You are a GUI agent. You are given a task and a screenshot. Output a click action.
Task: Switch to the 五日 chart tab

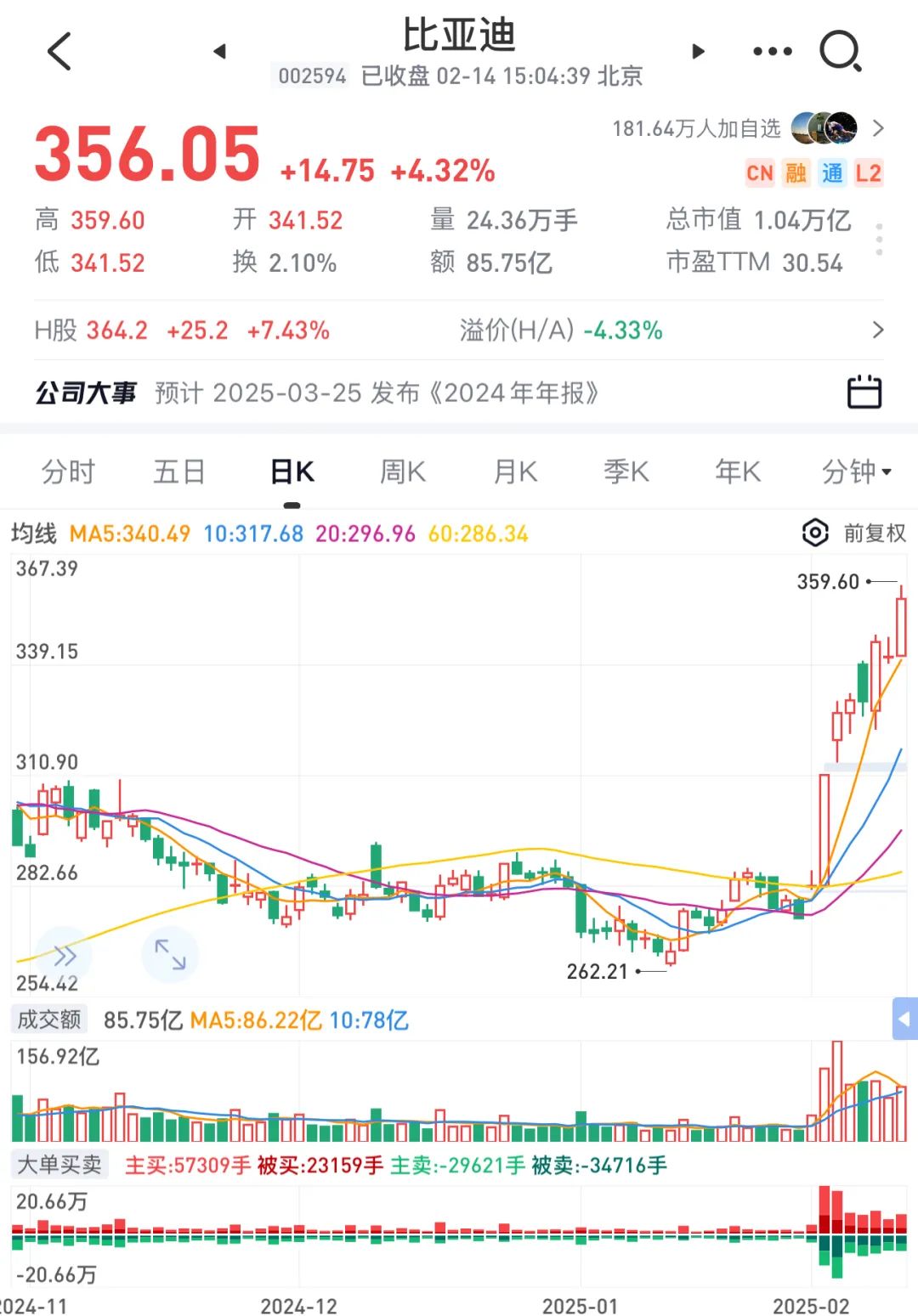(x=179, y=472)
